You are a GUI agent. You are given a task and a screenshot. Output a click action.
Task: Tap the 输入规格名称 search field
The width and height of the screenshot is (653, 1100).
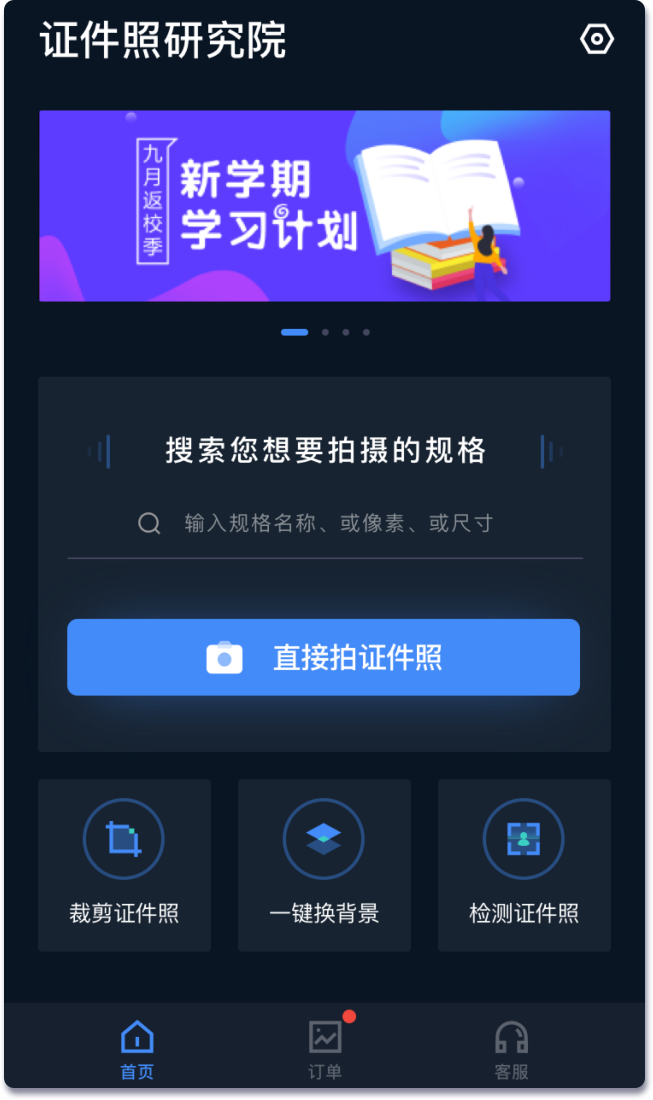[325, 523]
